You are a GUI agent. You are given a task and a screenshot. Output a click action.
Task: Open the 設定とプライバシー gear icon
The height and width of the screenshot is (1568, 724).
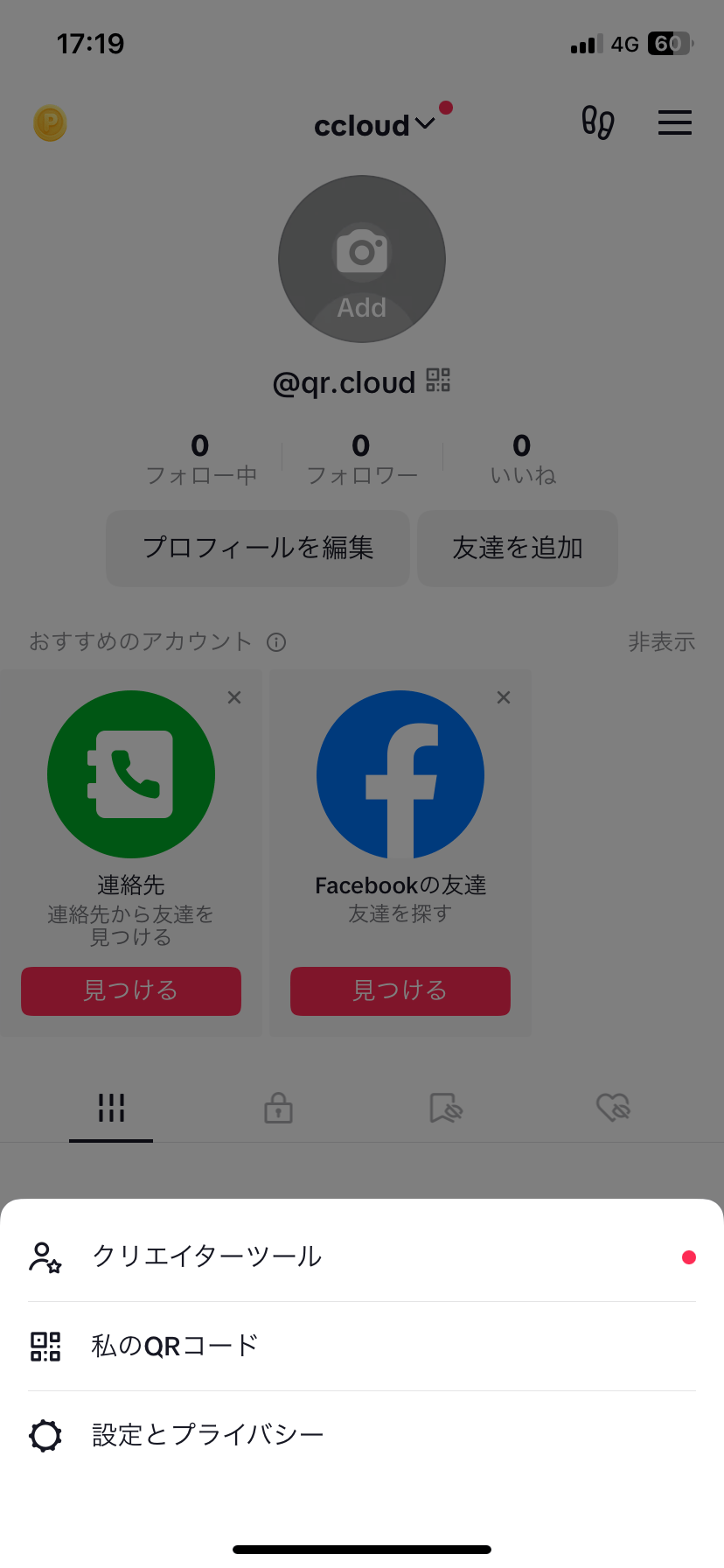tap(45, 1435)
